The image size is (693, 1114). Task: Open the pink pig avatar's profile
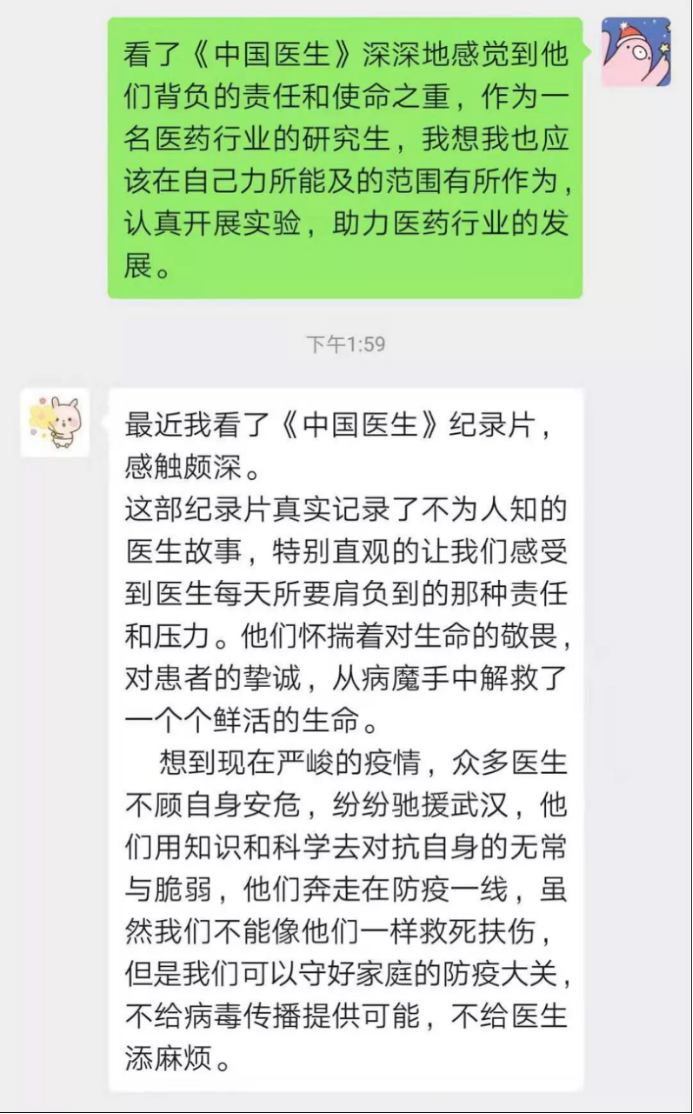[x=635, y=51]
